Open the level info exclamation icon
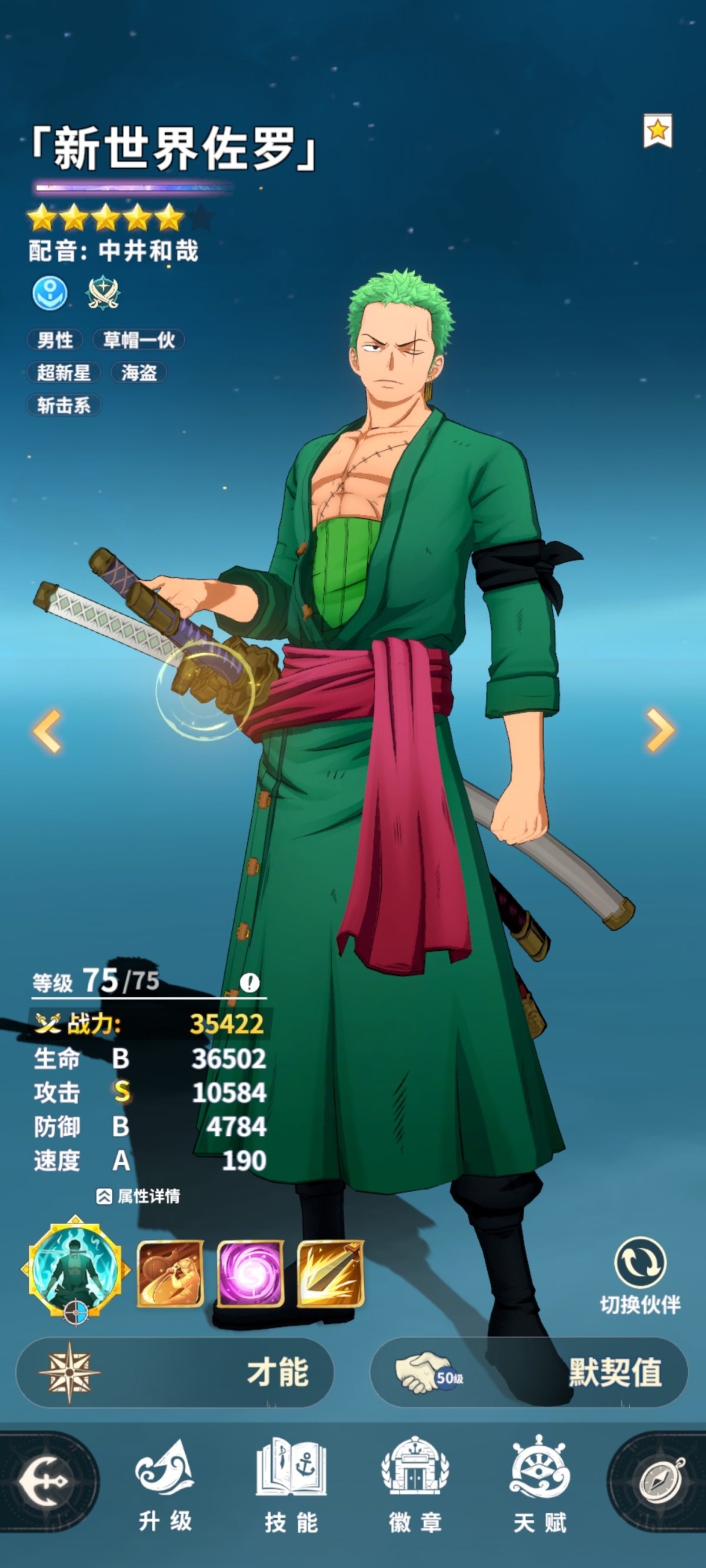Screen dimensions: 706x1568 point(249,982)
